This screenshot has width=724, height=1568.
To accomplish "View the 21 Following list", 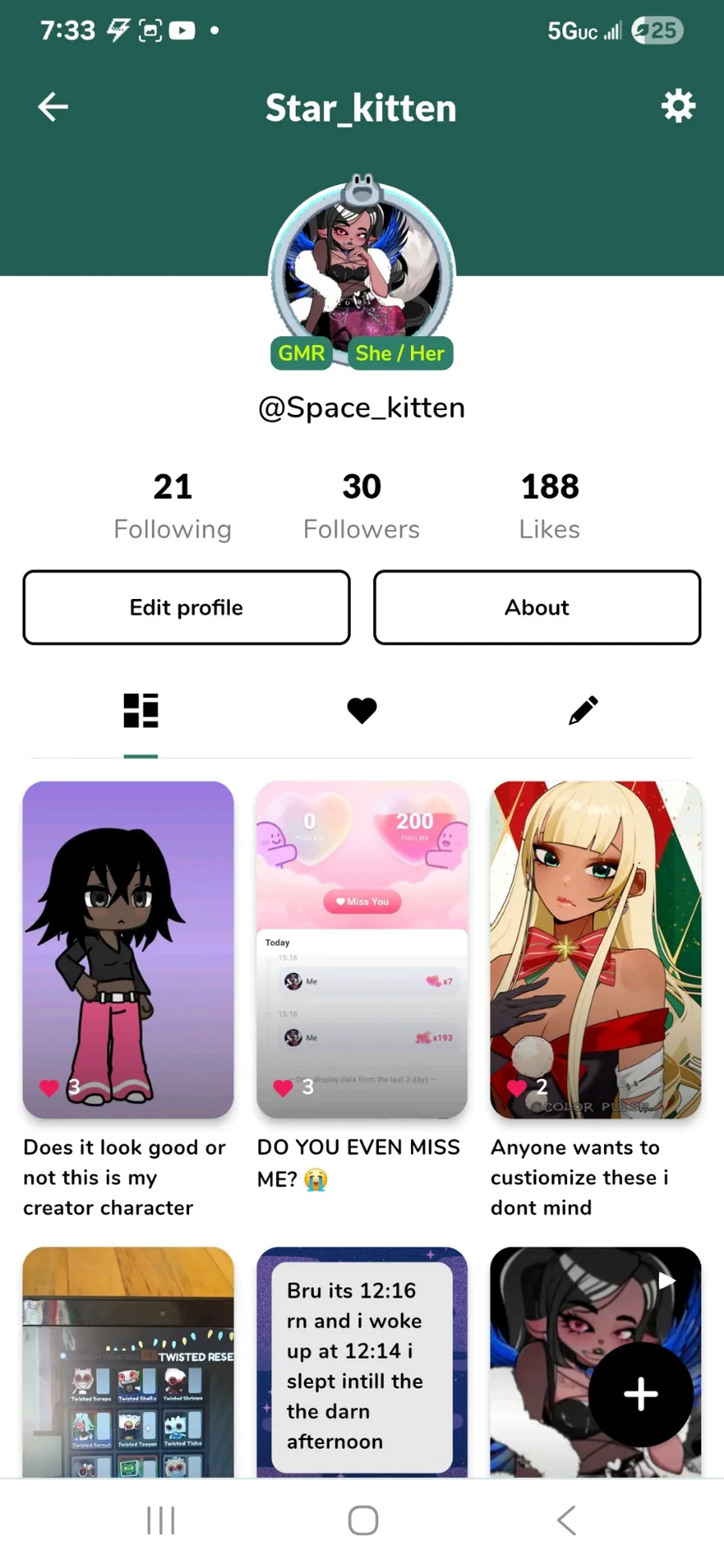I will [x=172, y=506].
